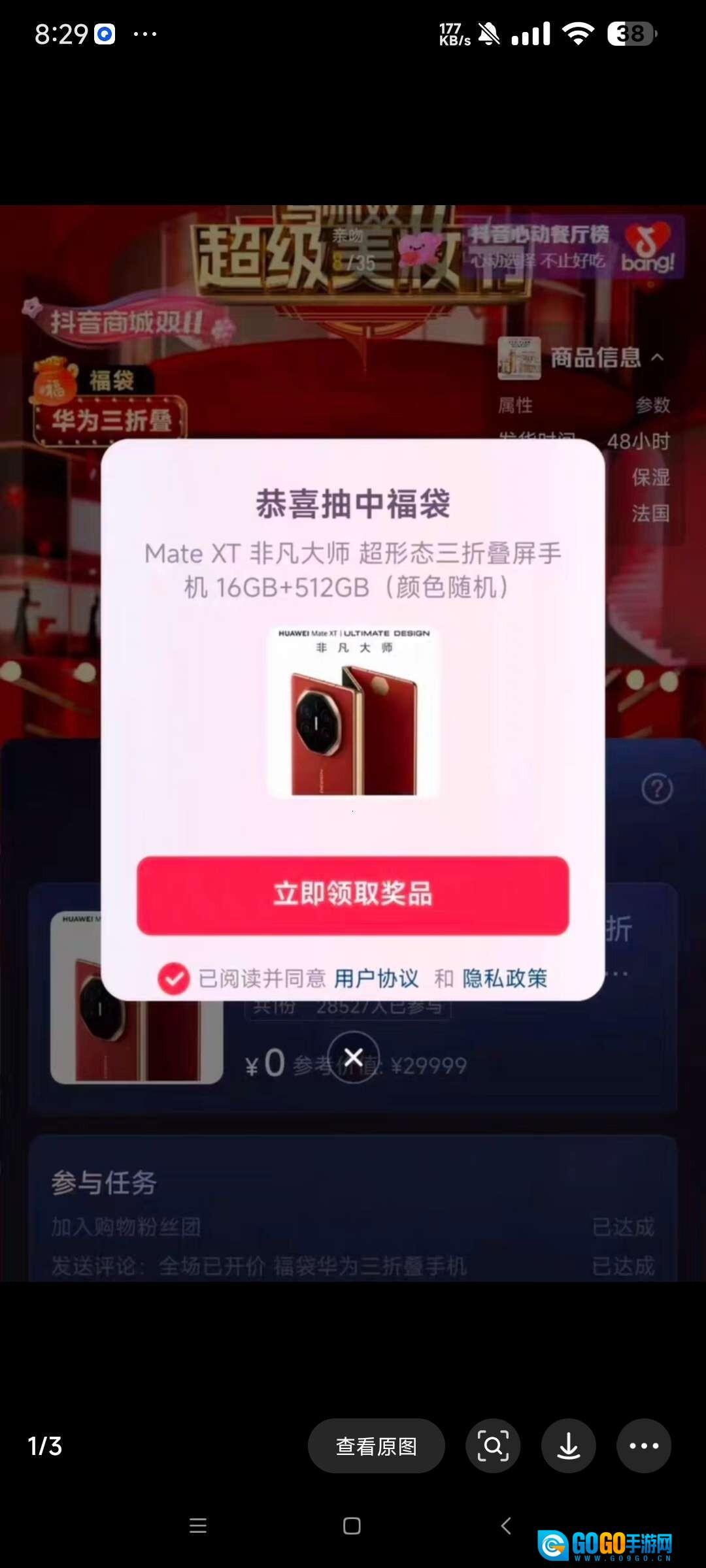Screen dimensions: 706x1568
Task: Download this image
Action: coord(568,1445)
